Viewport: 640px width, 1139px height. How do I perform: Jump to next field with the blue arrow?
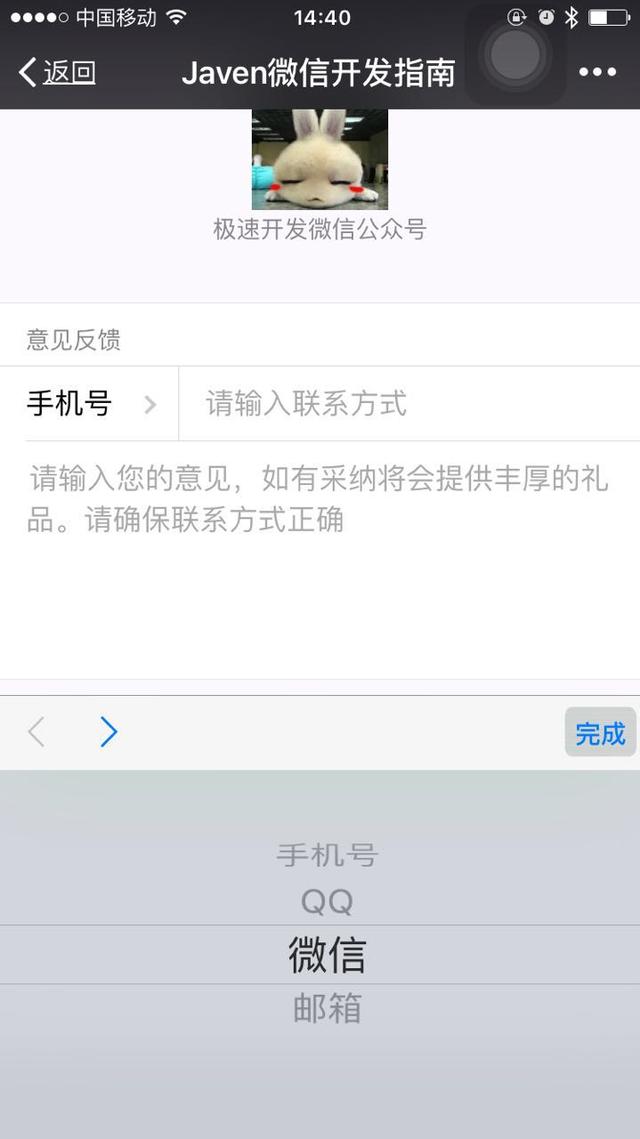109,731
